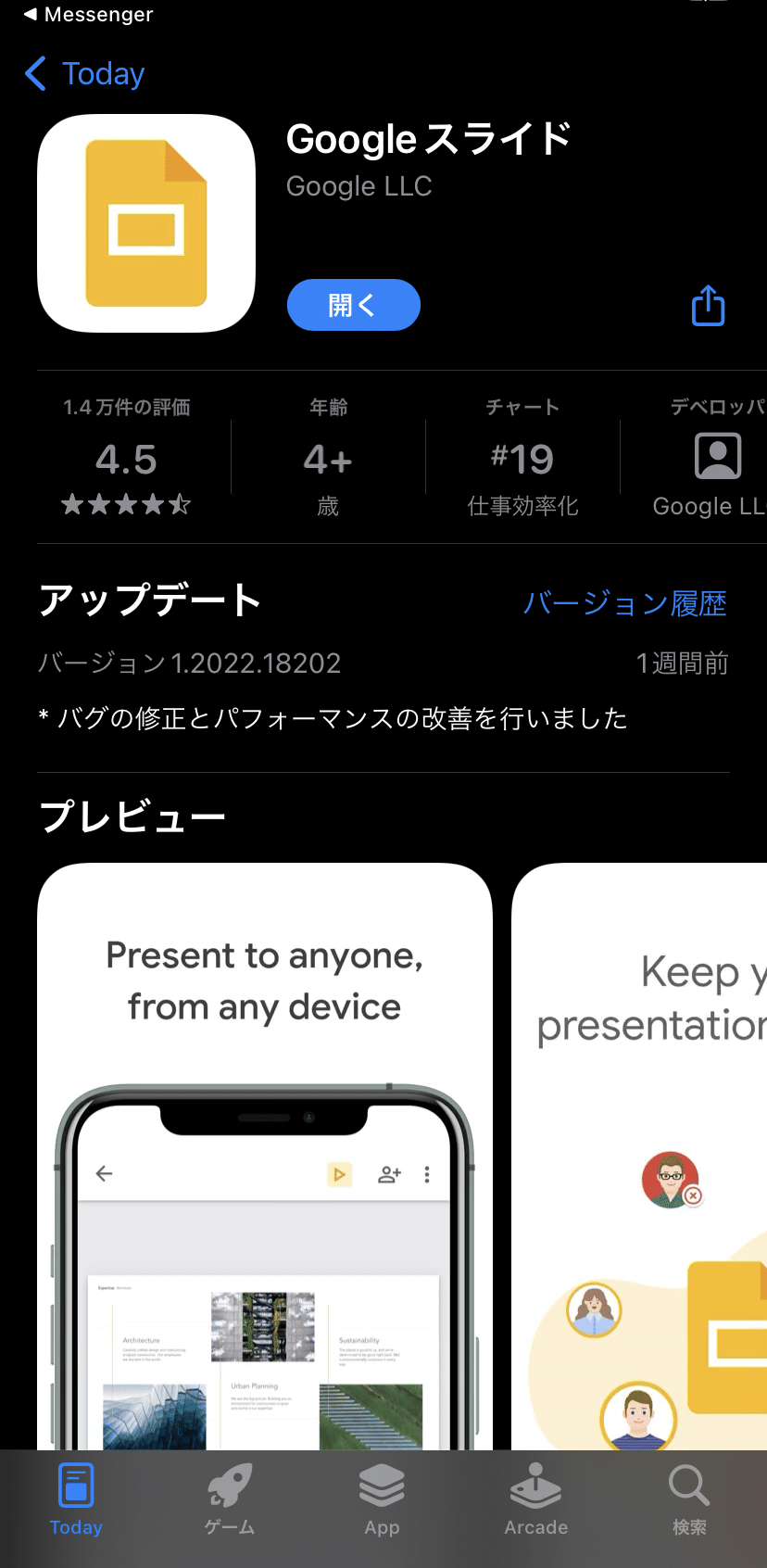Screen dimensions: 767x1568
Task: Open バージョン履歴 (version history)
Action: coord(625,603)
